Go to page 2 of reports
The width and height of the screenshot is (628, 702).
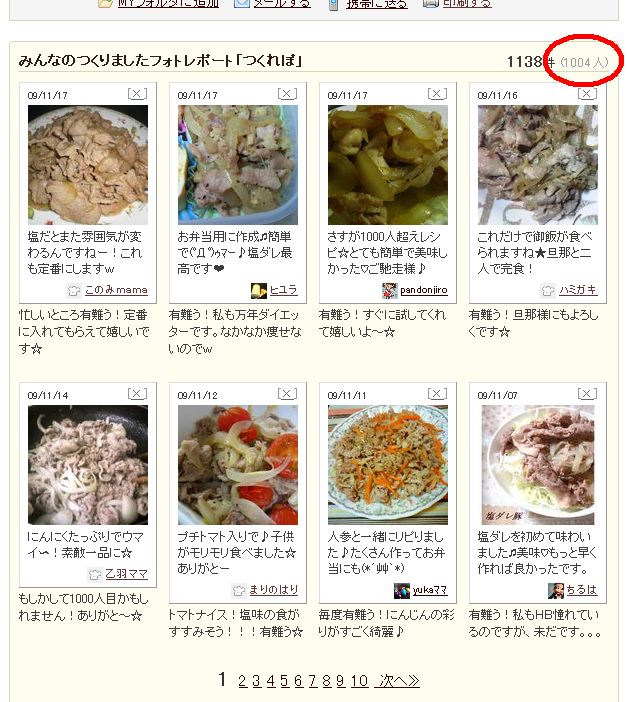(242, 681)
